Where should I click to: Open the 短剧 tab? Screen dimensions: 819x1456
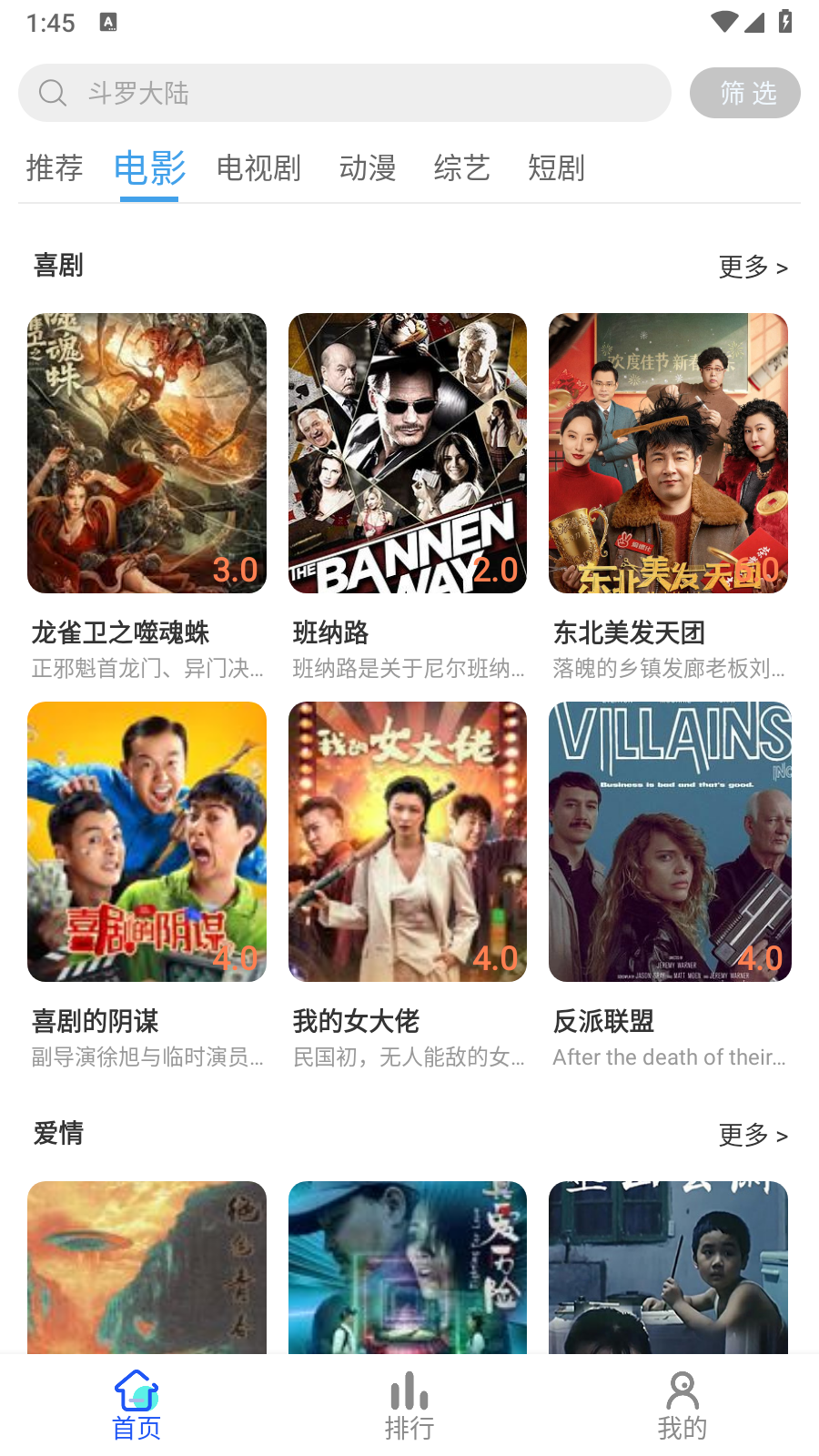click(x=556, y=168)
